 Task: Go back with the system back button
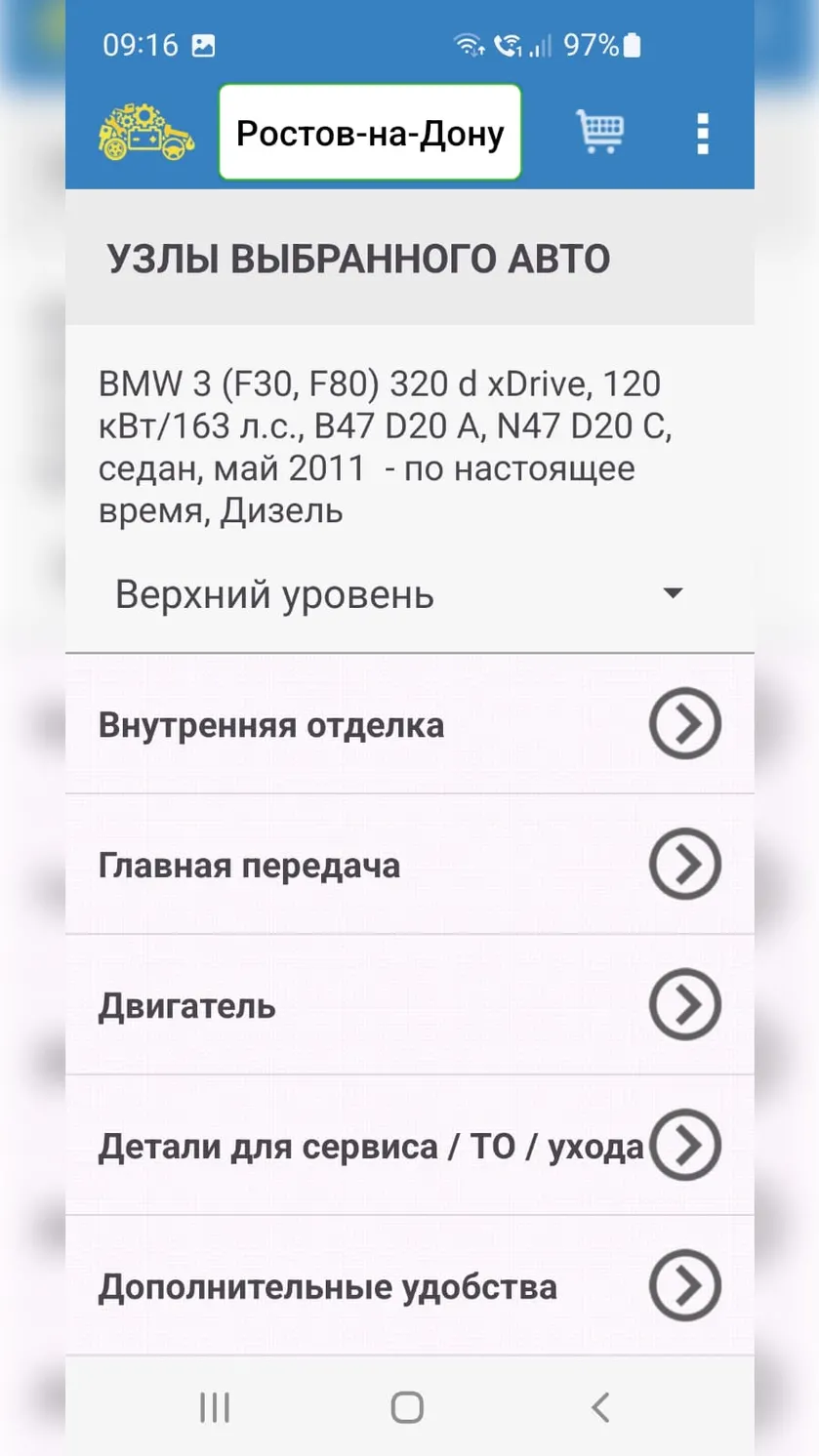pyautogui.click(x=600, y=1407)
